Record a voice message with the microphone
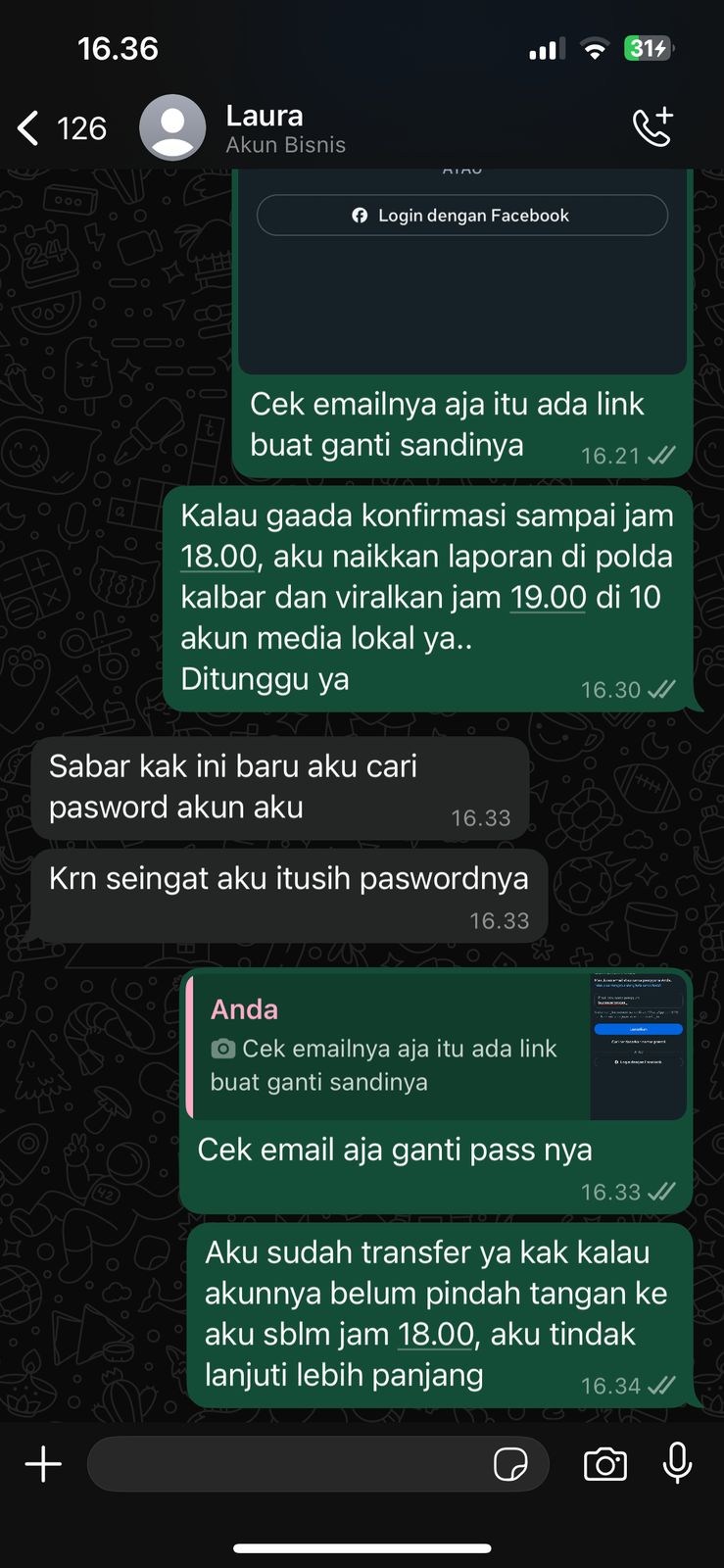Screen dimensions: 724x1568 (677, 1464)
